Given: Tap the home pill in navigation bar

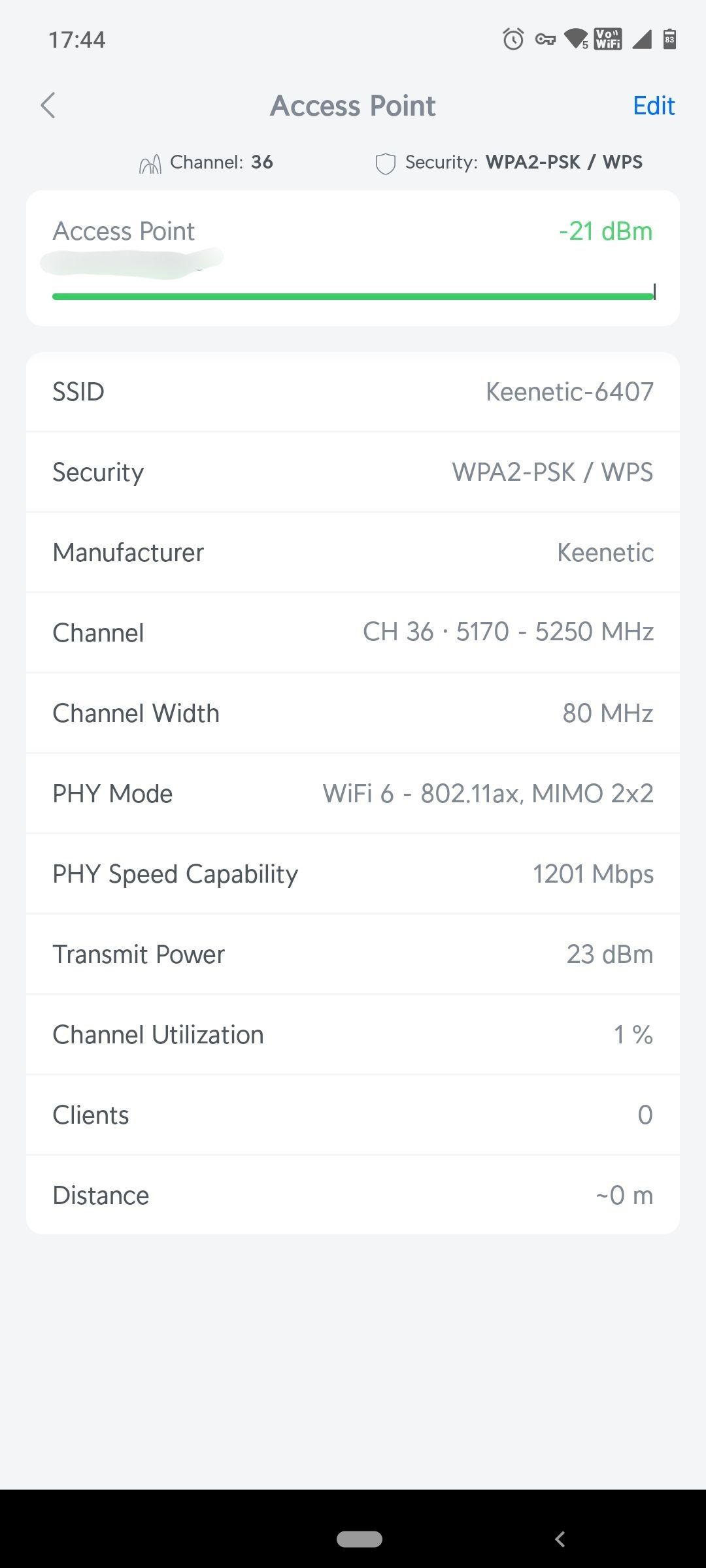Looking at the screenshot, I should click(359, 1539).
